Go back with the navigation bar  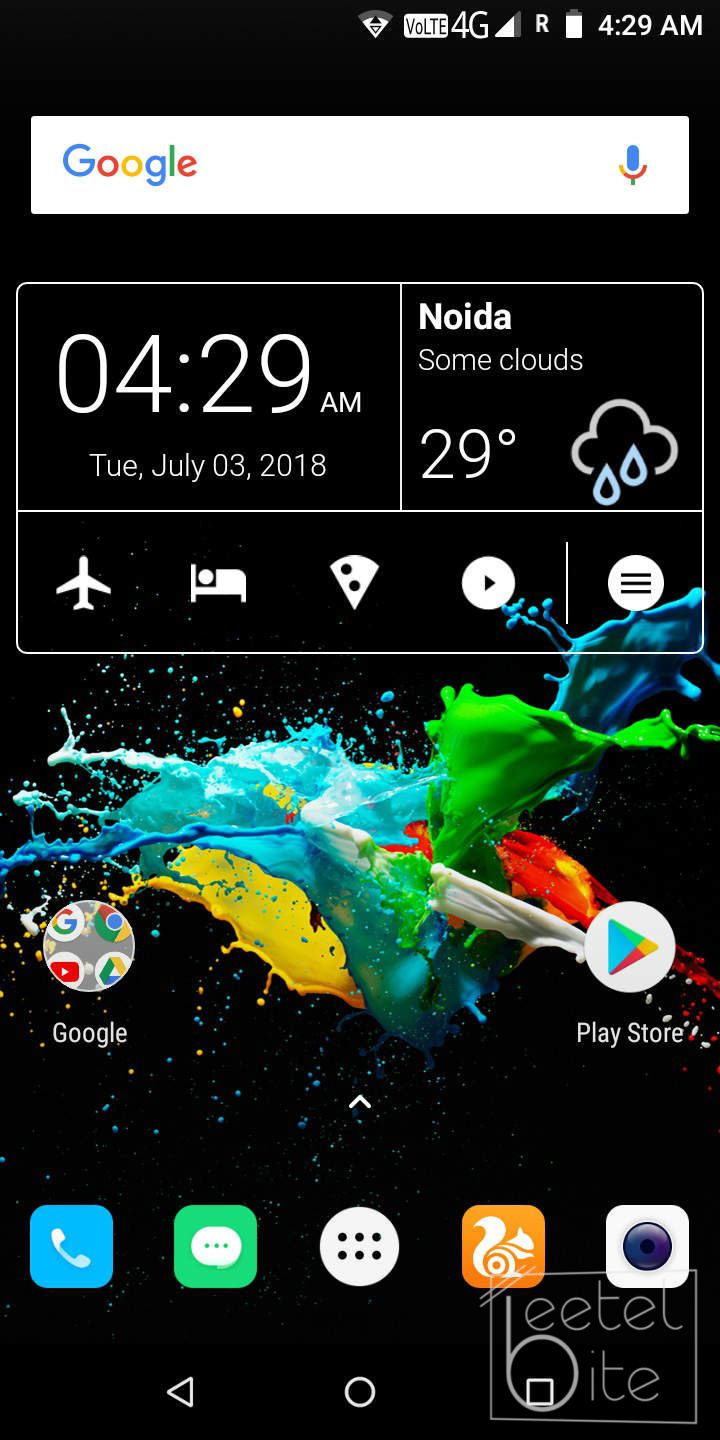[180, 1391]
